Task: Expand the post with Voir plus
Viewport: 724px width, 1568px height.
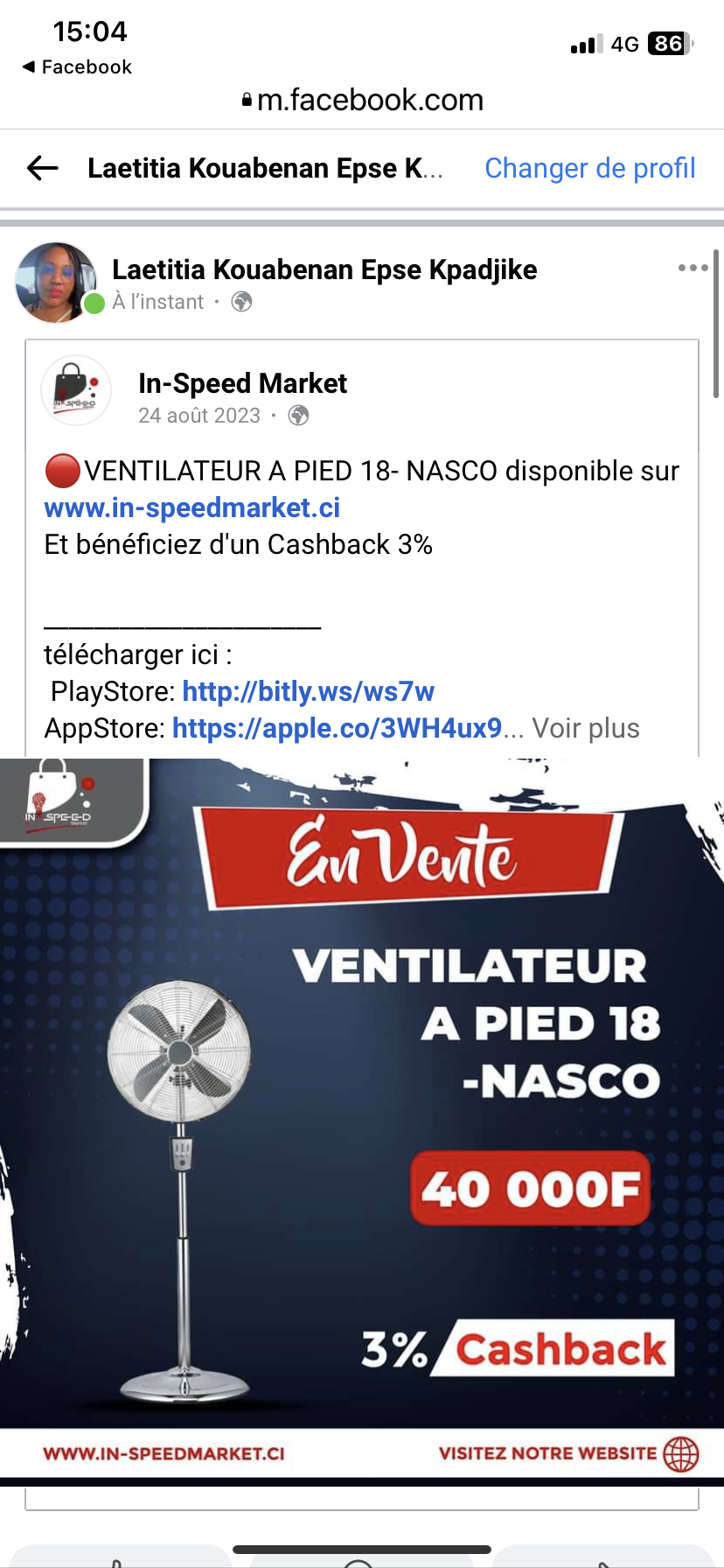Action: click(x=586, y=728)
